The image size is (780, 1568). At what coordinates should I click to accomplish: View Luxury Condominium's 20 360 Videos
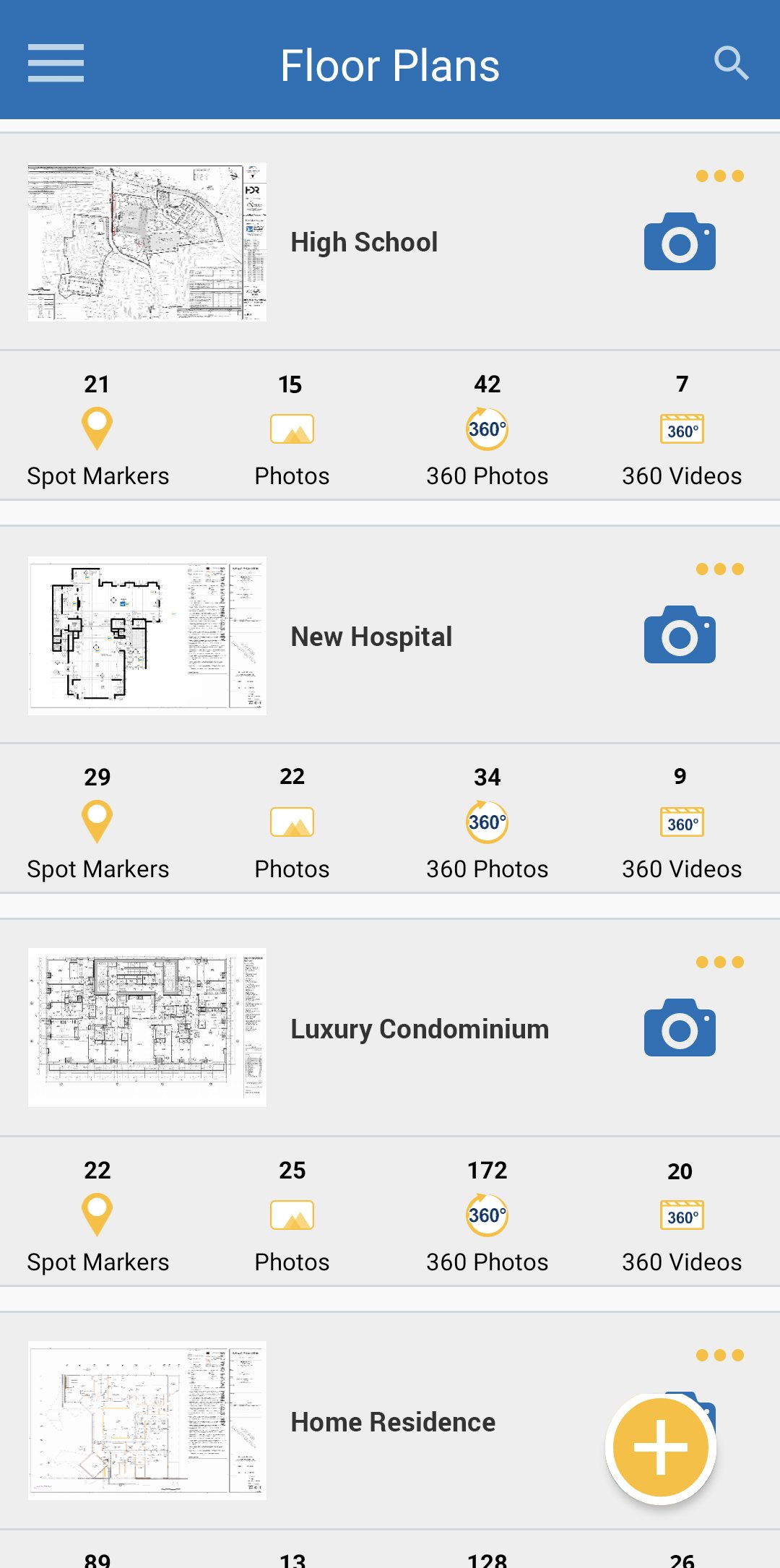[682, 1216]
